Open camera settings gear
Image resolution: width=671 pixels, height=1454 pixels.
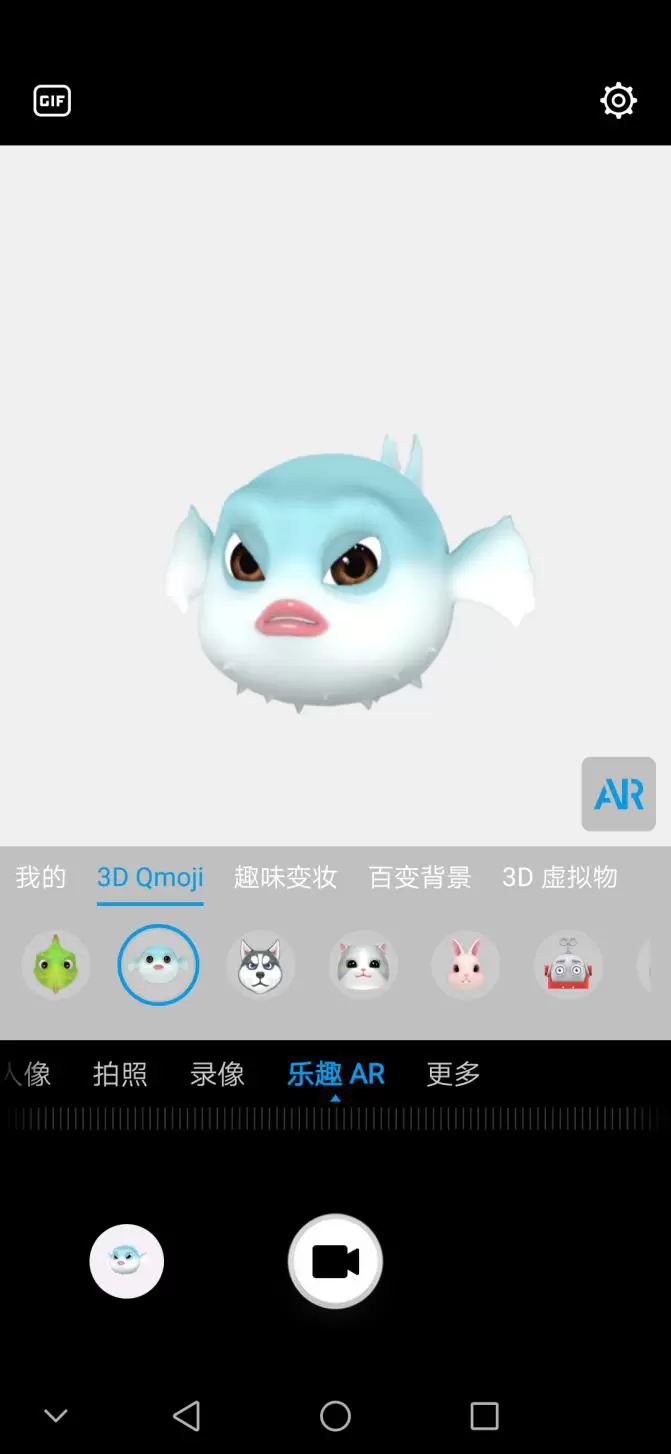point(618,100)
